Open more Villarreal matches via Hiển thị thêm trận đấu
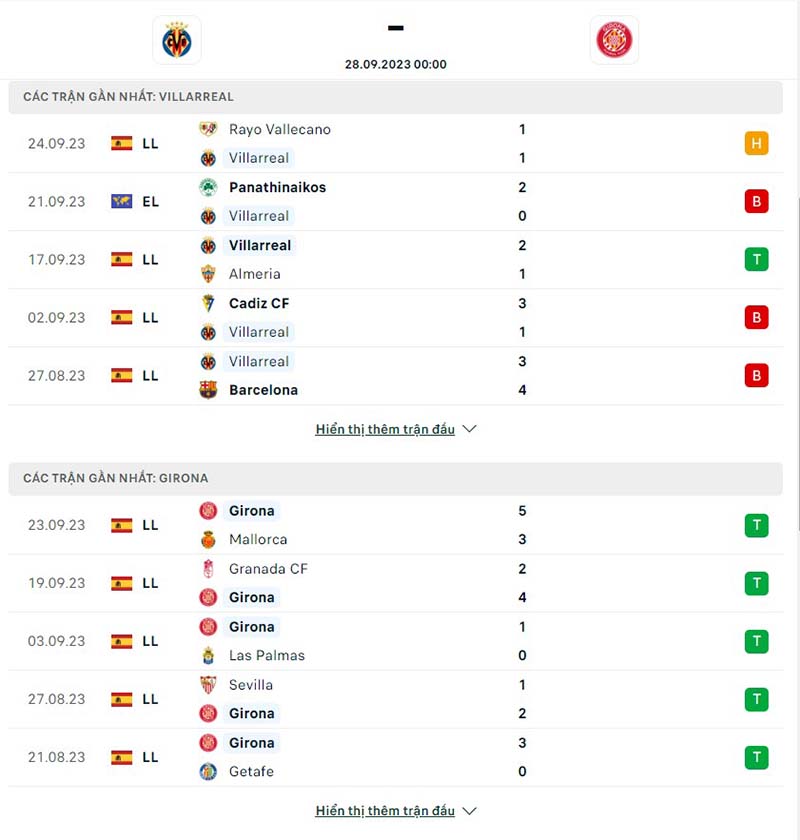The width and height of the screenshot is (800, 840). tap(383, 428)
